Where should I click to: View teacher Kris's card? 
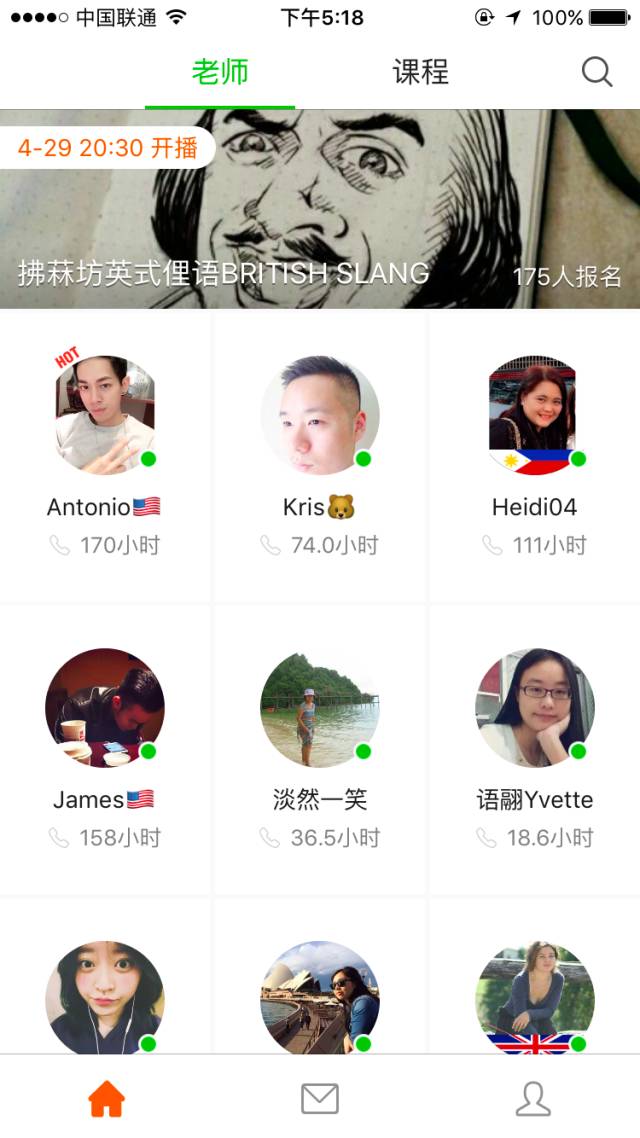click(x=320, y=455)
